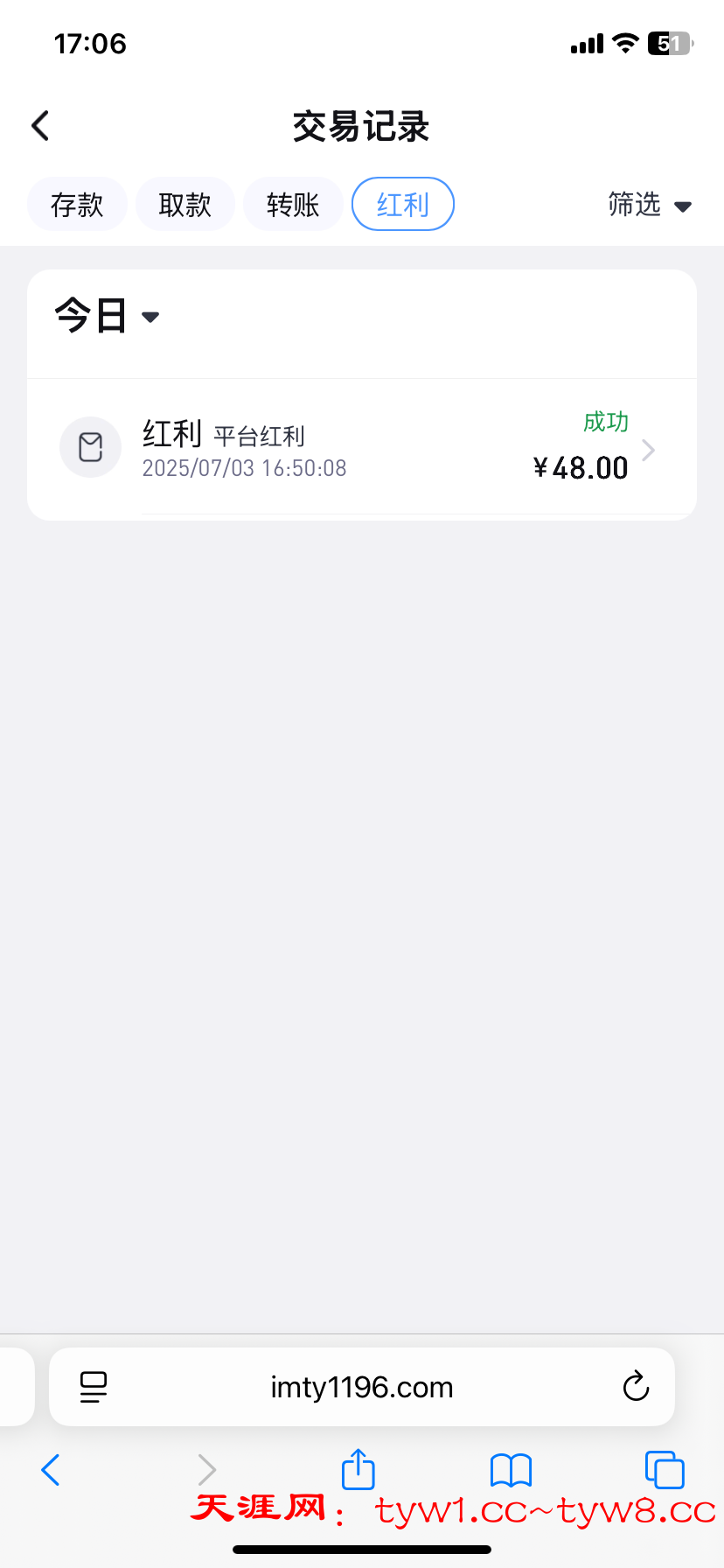The image size is (724, 1568).
Task: Share this webpage
Action: [x=358, y=1469]
